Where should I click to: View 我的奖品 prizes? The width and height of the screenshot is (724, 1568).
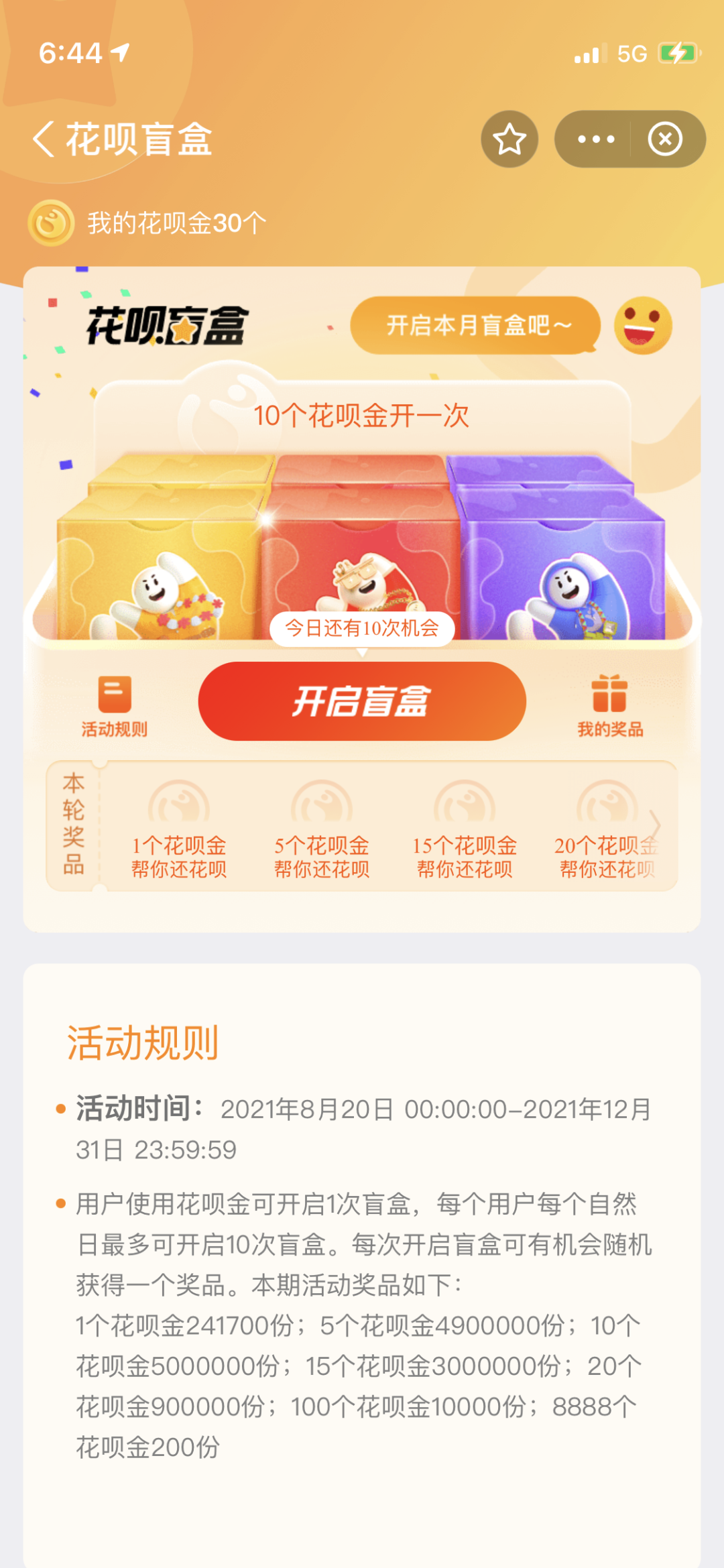point(610,706)
